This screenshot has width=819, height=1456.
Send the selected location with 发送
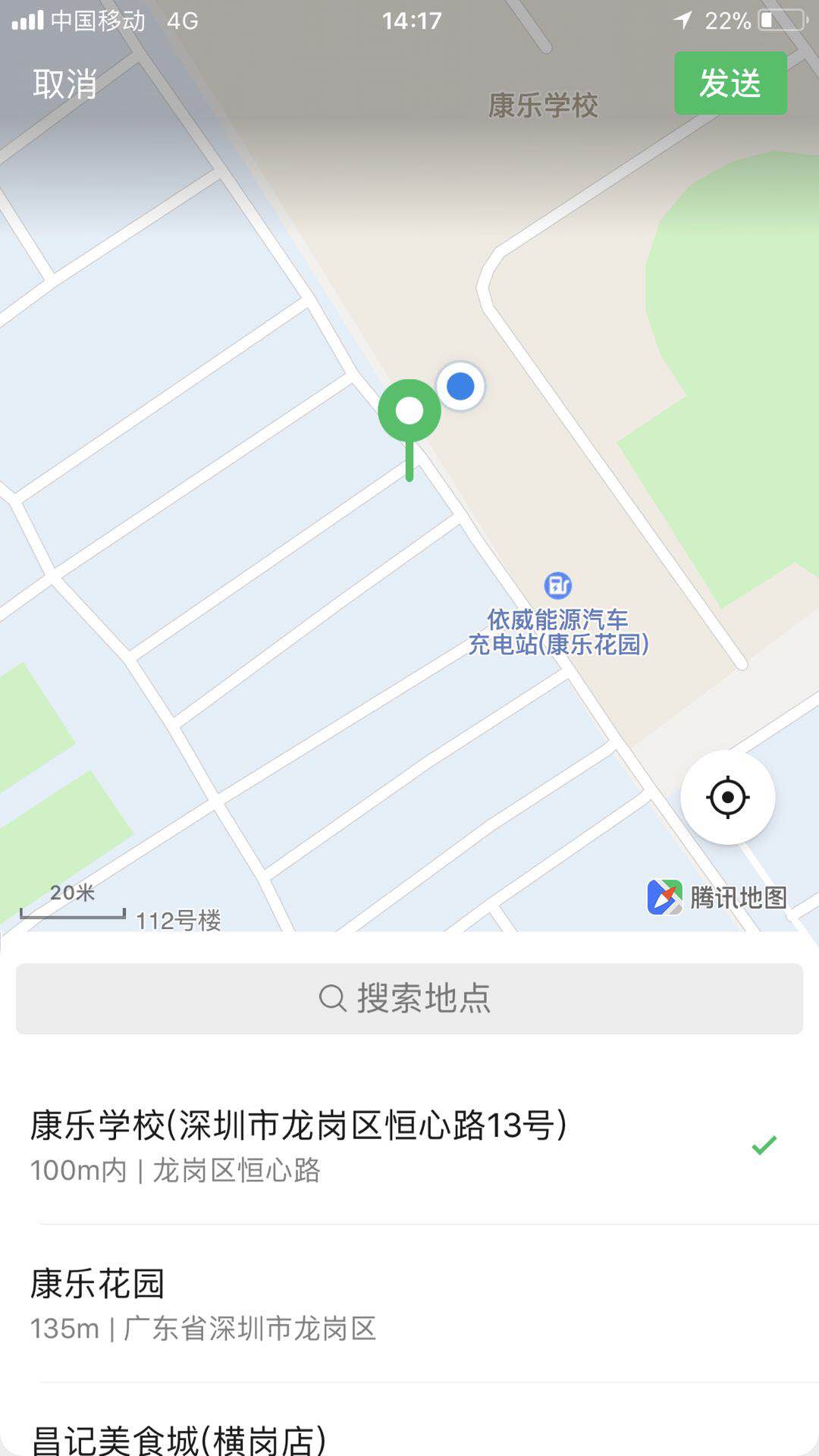730,83
